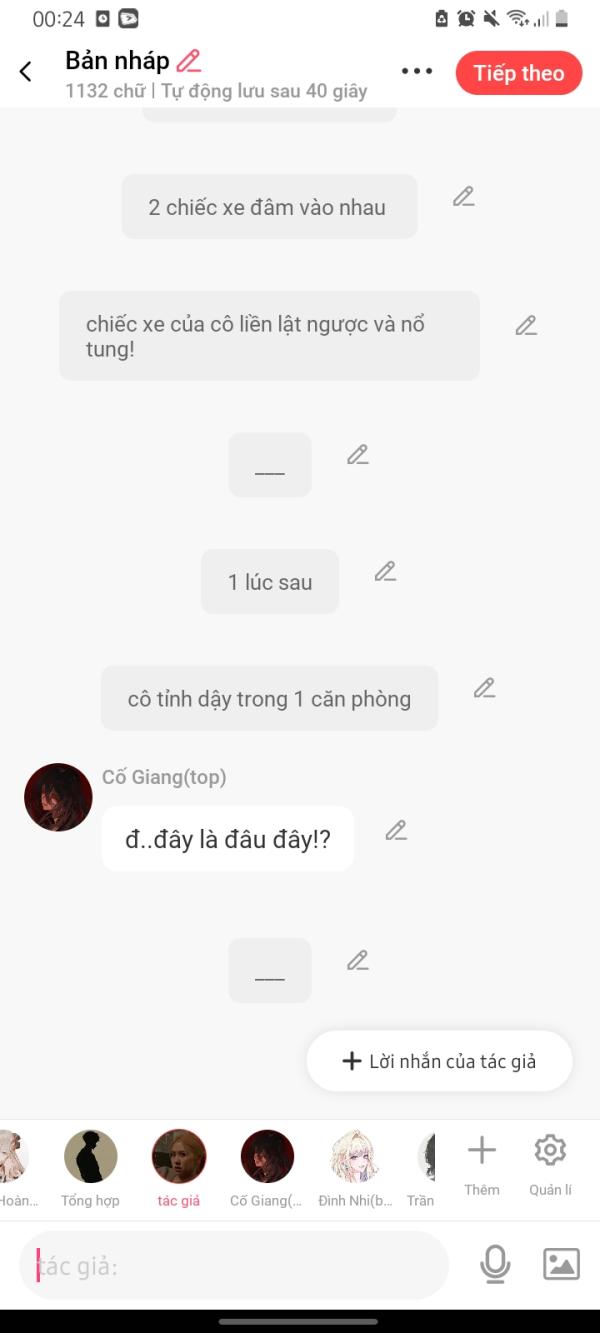This screenshot has height=1333, width=600.
Task: Add a new character with Thêm
Action: pyautogui.click(x=481, y=1164)
